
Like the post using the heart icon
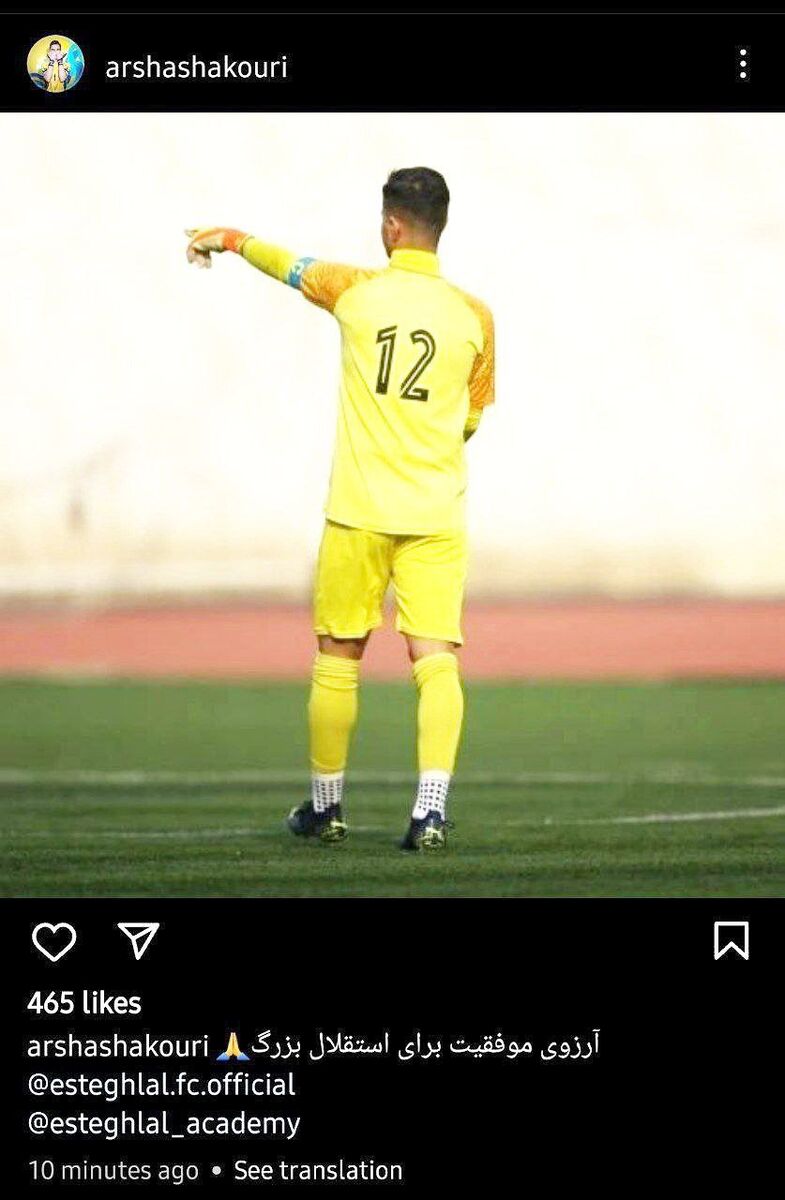point(57,941)
